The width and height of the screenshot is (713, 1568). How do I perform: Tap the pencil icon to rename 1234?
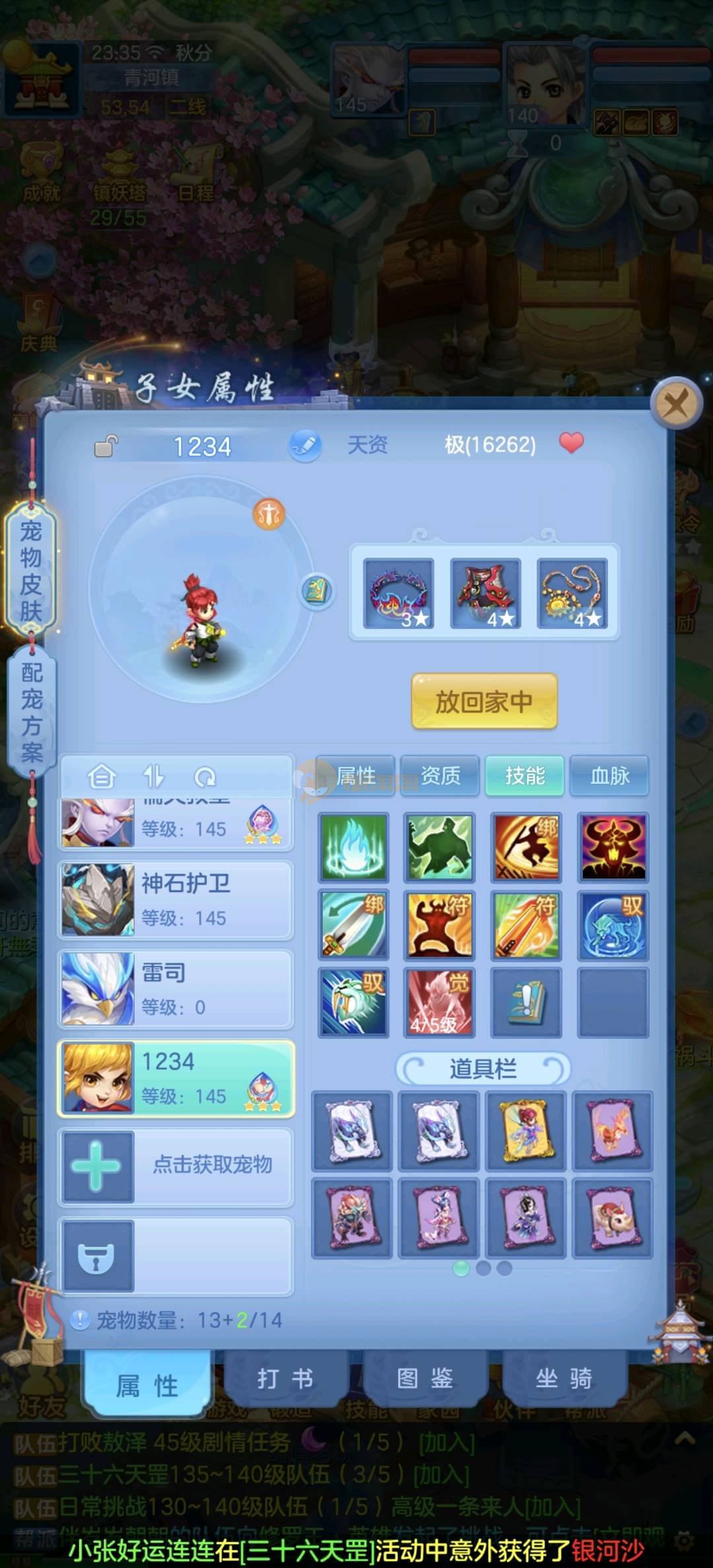[305, 445]
